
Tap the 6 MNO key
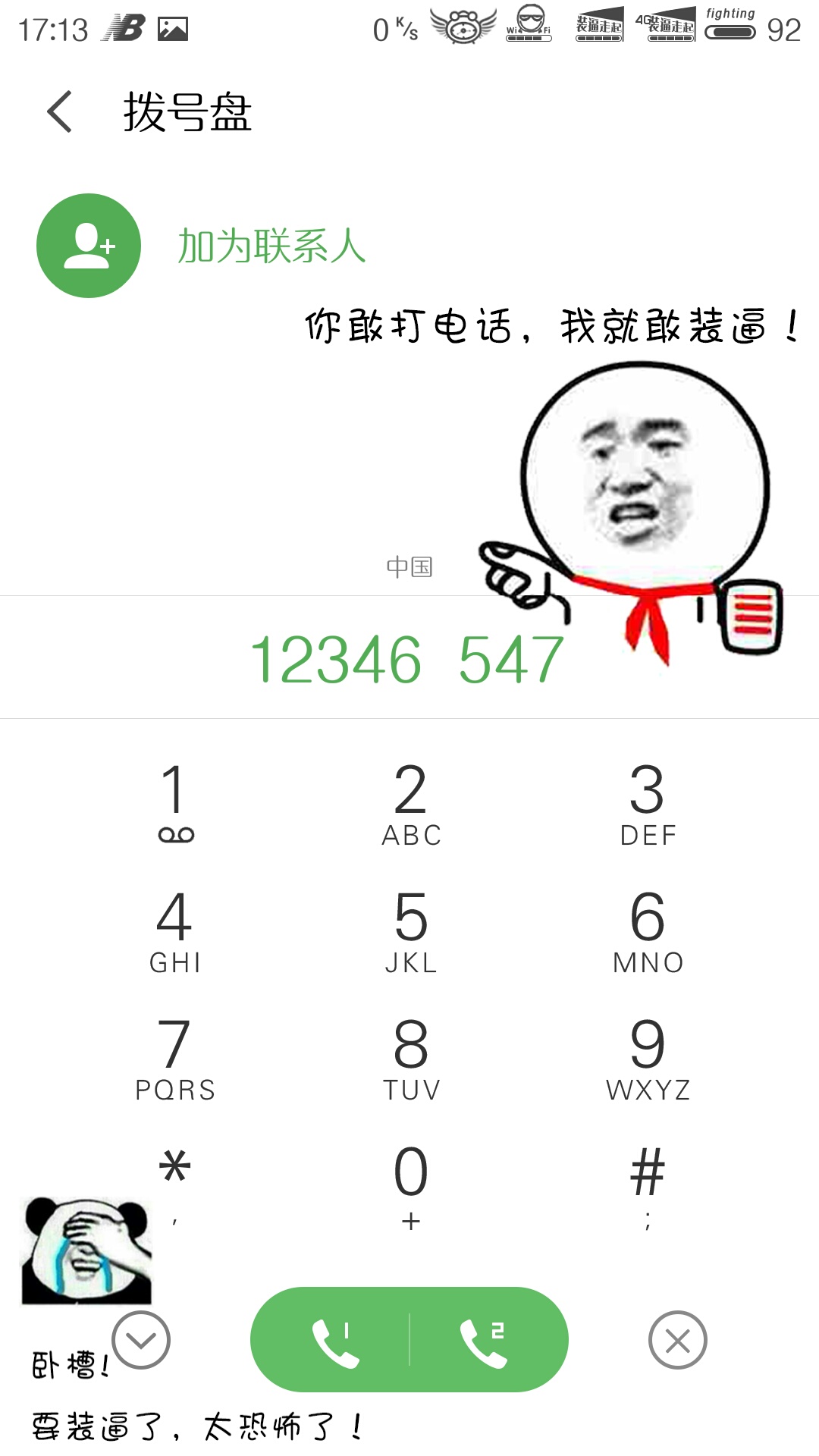pos(648,930)
